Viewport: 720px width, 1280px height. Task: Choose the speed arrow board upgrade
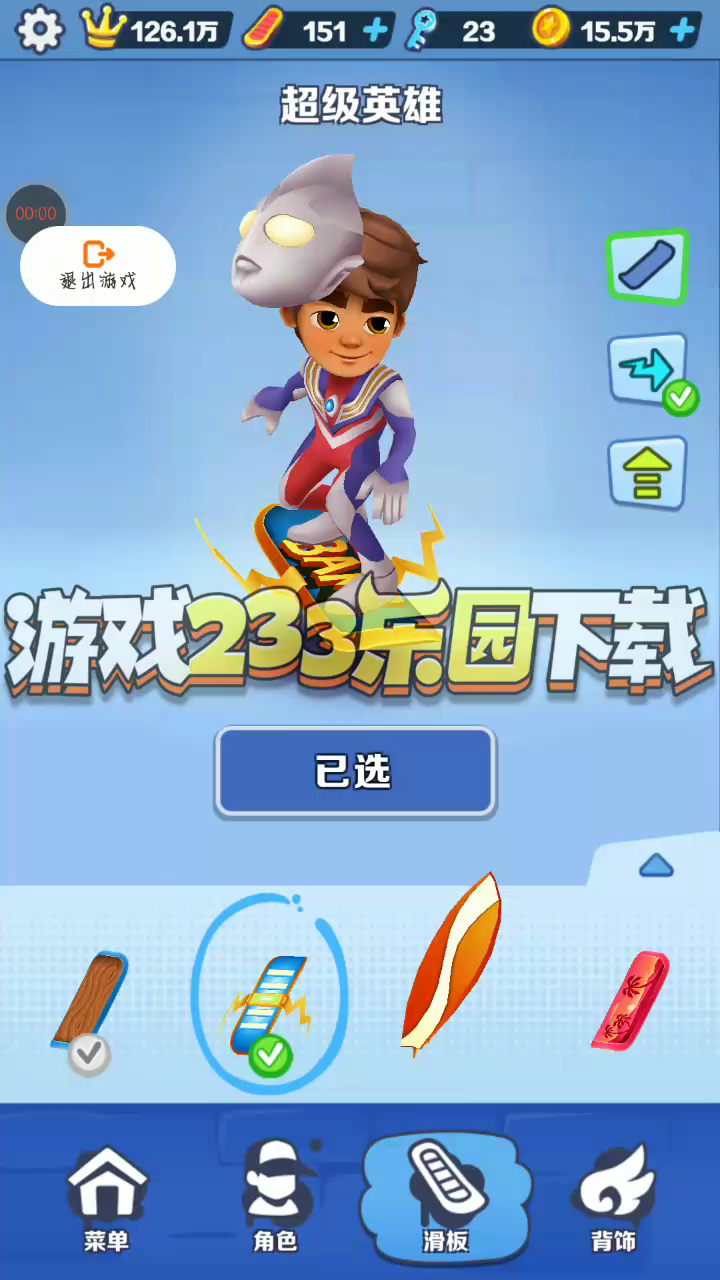(x=648, y=370)
